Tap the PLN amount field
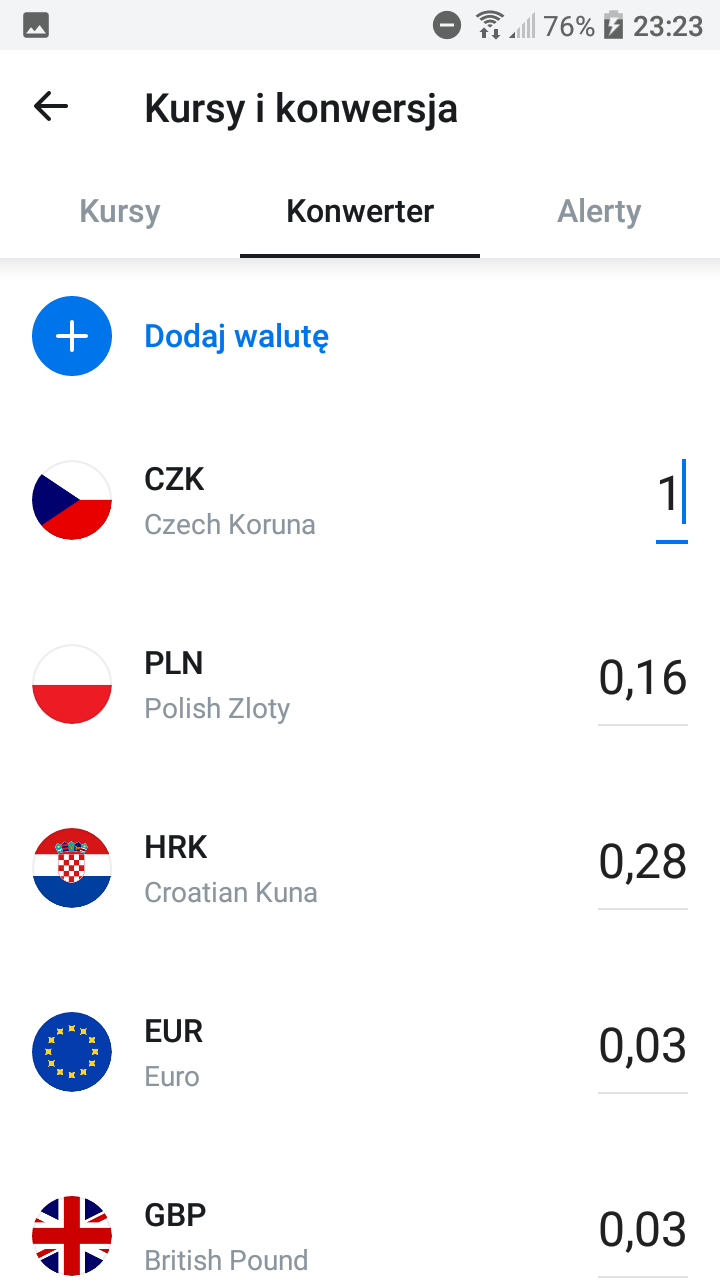This screenshot has height=1280, width=720. pyautogui.click(x=642, y=679)
